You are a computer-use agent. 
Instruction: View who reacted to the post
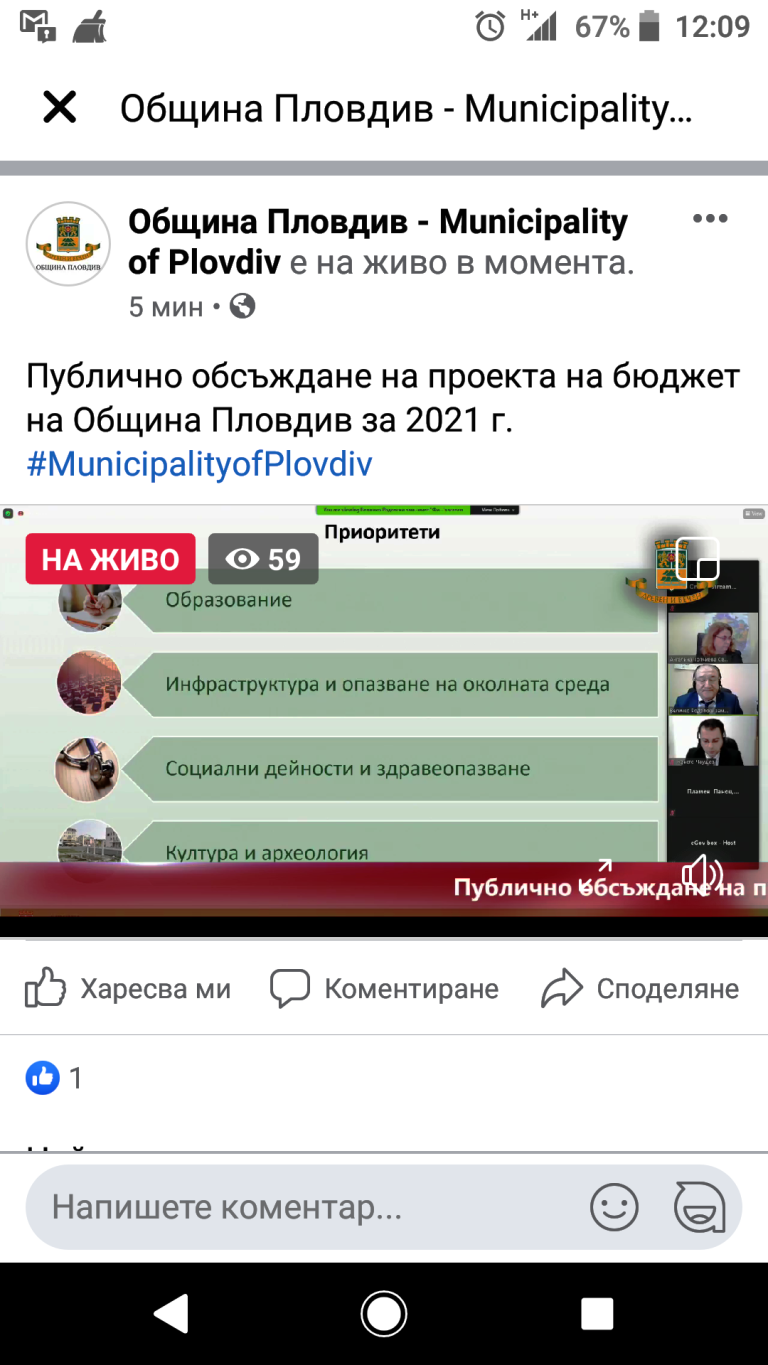click(x=54, y=1077)
